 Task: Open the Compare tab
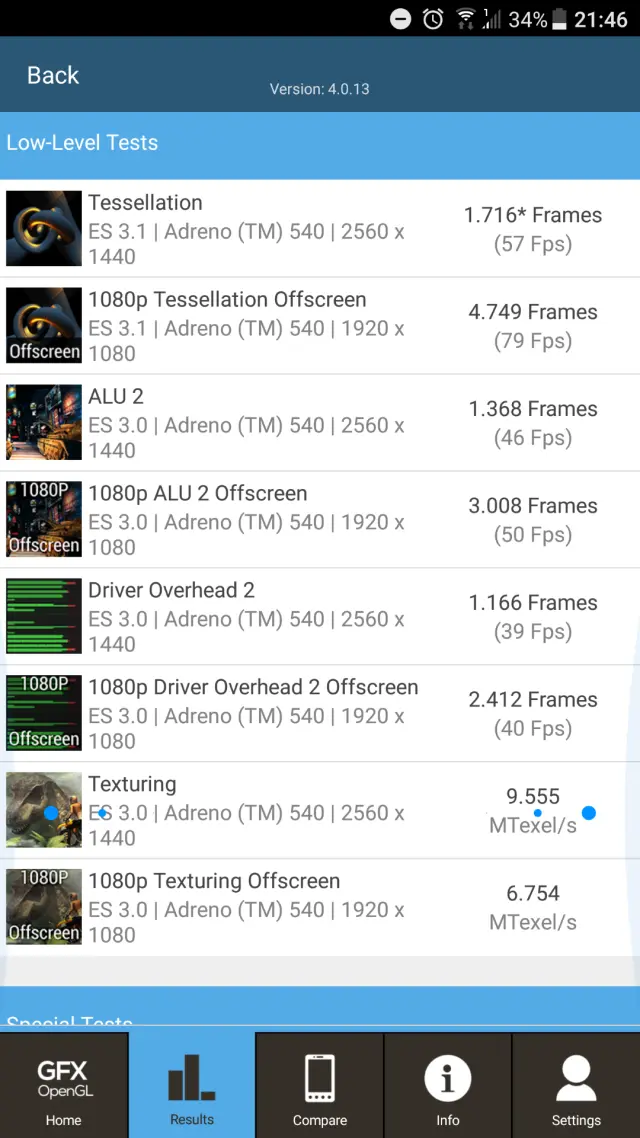pos(320,1086)
